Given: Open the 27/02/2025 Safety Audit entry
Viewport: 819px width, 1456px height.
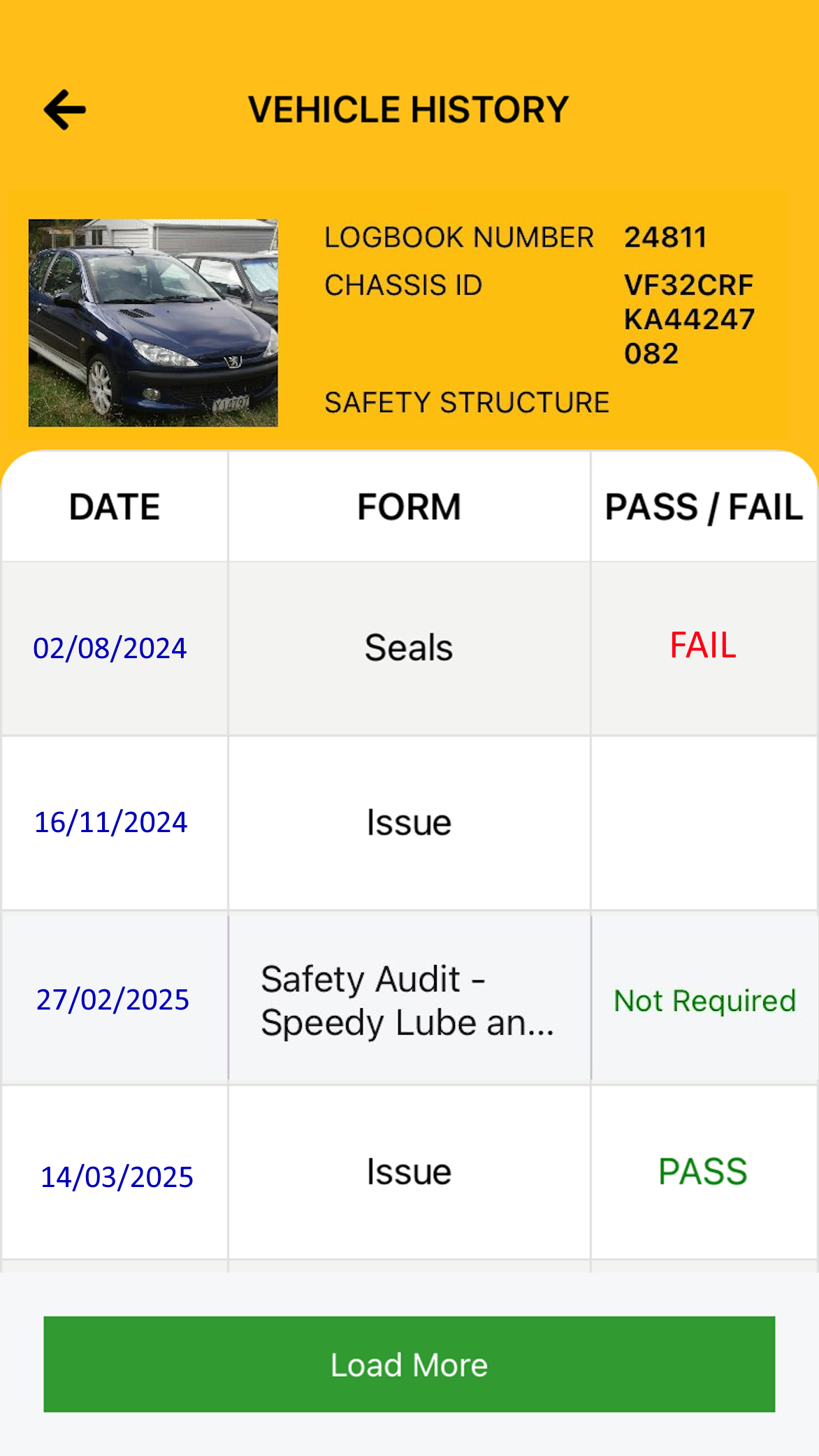Looking at the screenshot, I should pyautogui.click(x=409, y=1000).
